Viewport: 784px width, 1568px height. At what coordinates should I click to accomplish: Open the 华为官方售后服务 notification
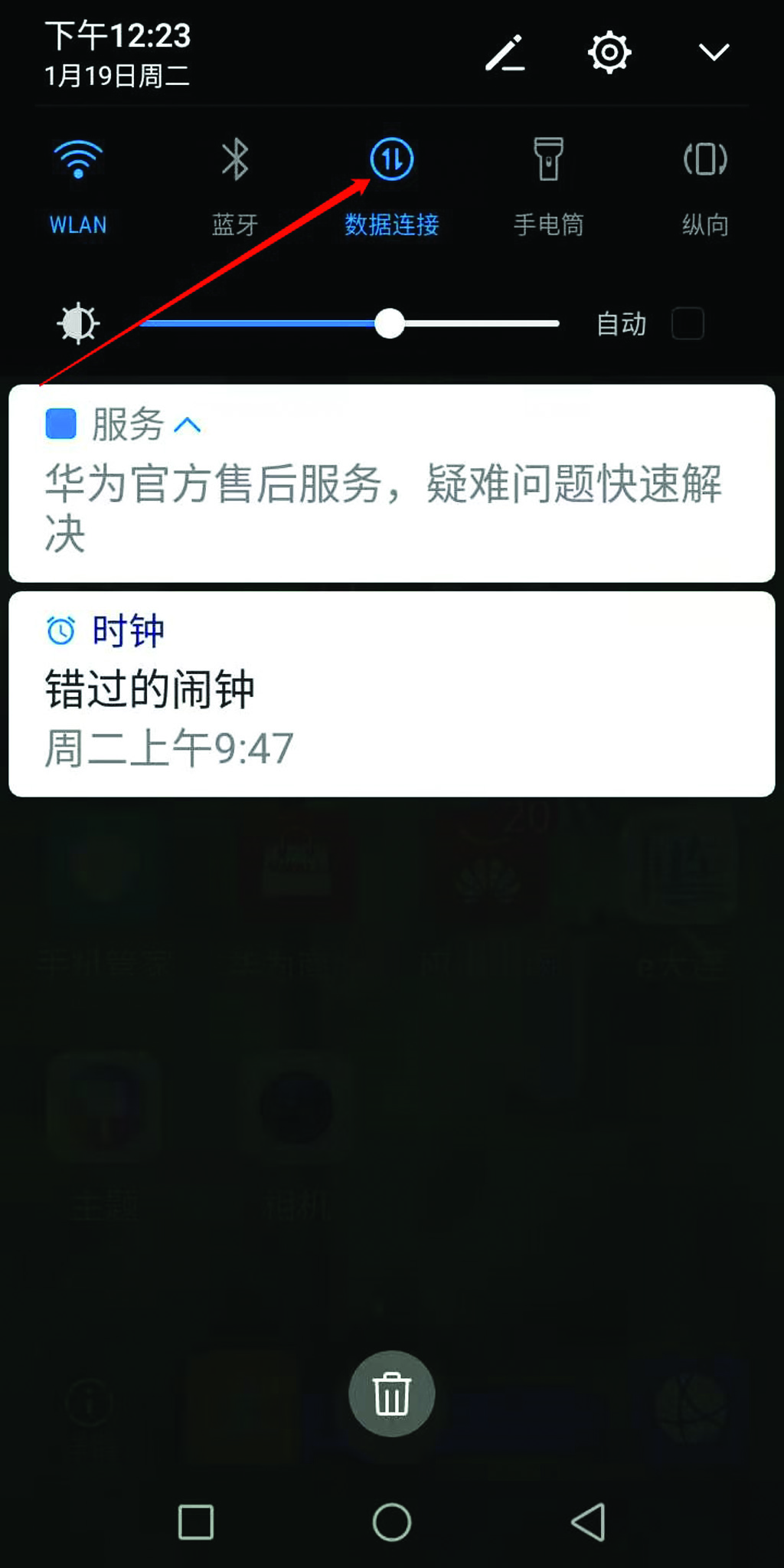click(383, 506)
